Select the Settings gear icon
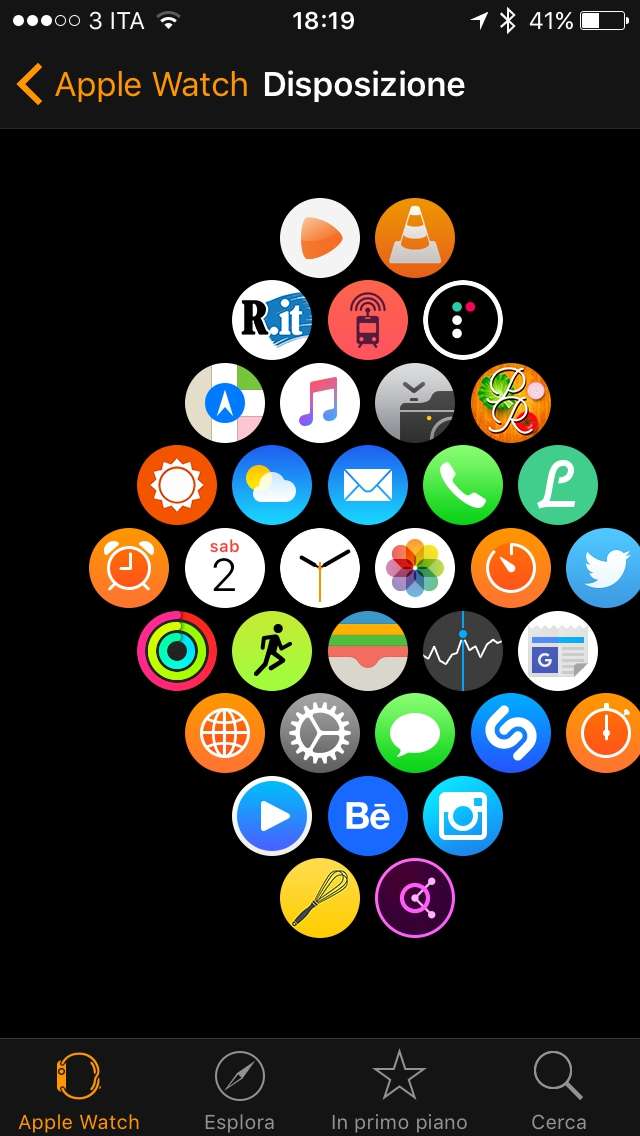 (320, 733)
